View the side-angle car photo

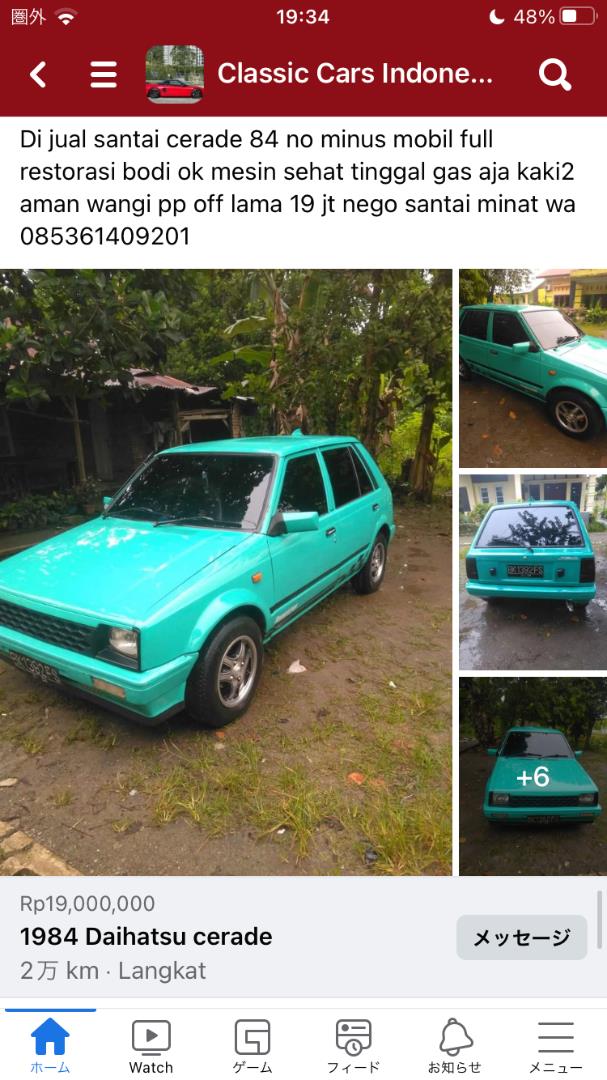532,368
